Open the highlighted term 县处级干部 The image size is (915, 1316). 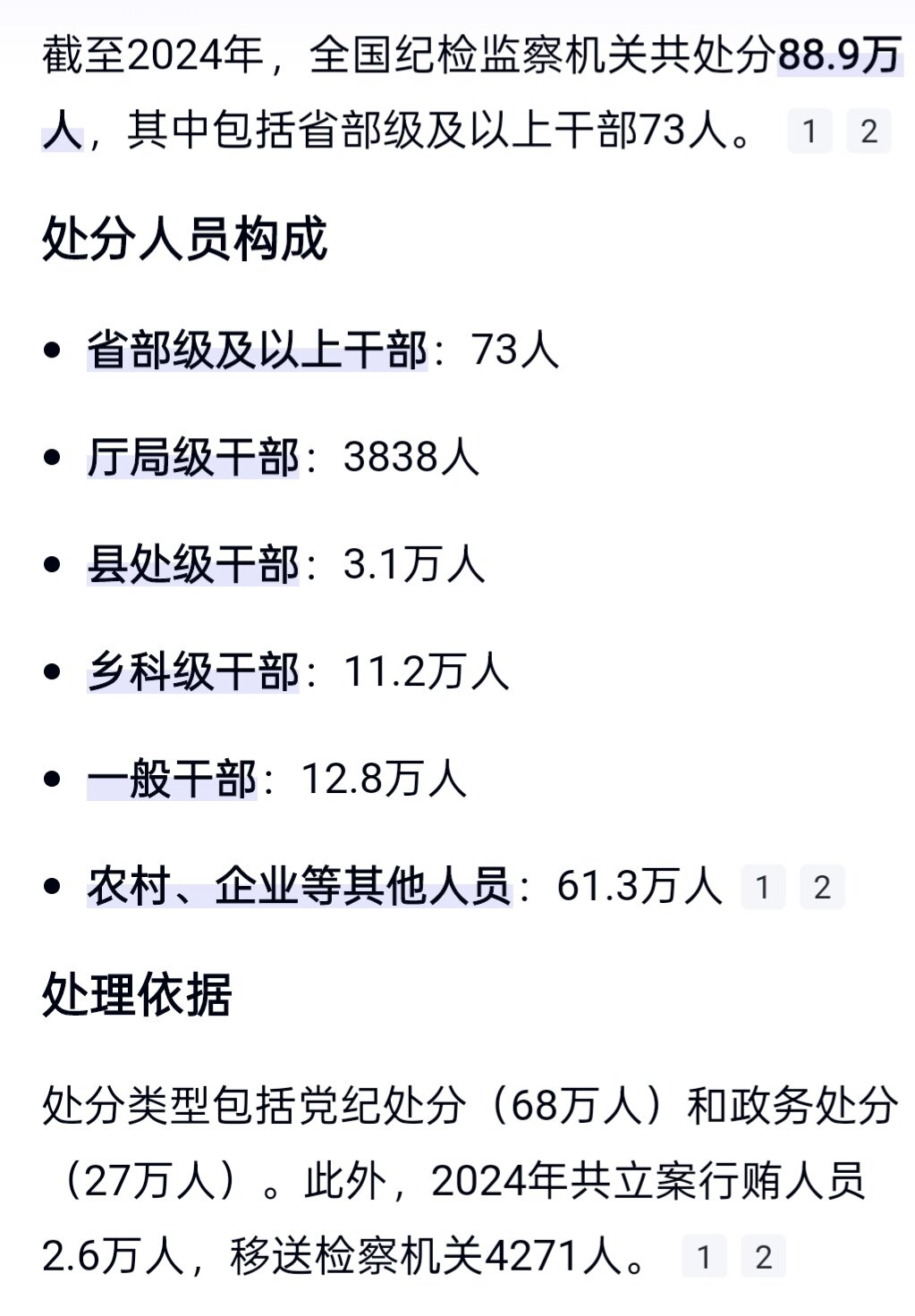(193, 565)
